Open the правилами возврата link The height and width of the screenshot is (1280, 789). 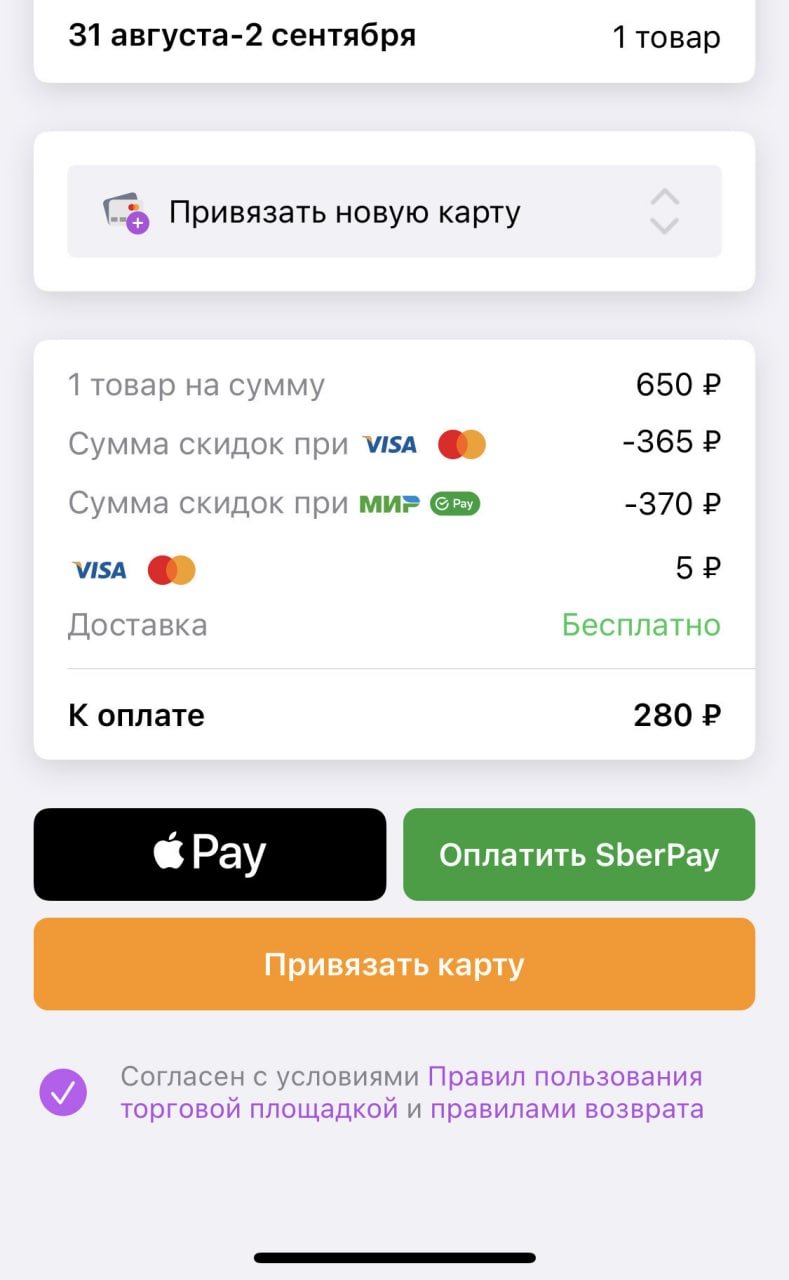(566, 1109)
